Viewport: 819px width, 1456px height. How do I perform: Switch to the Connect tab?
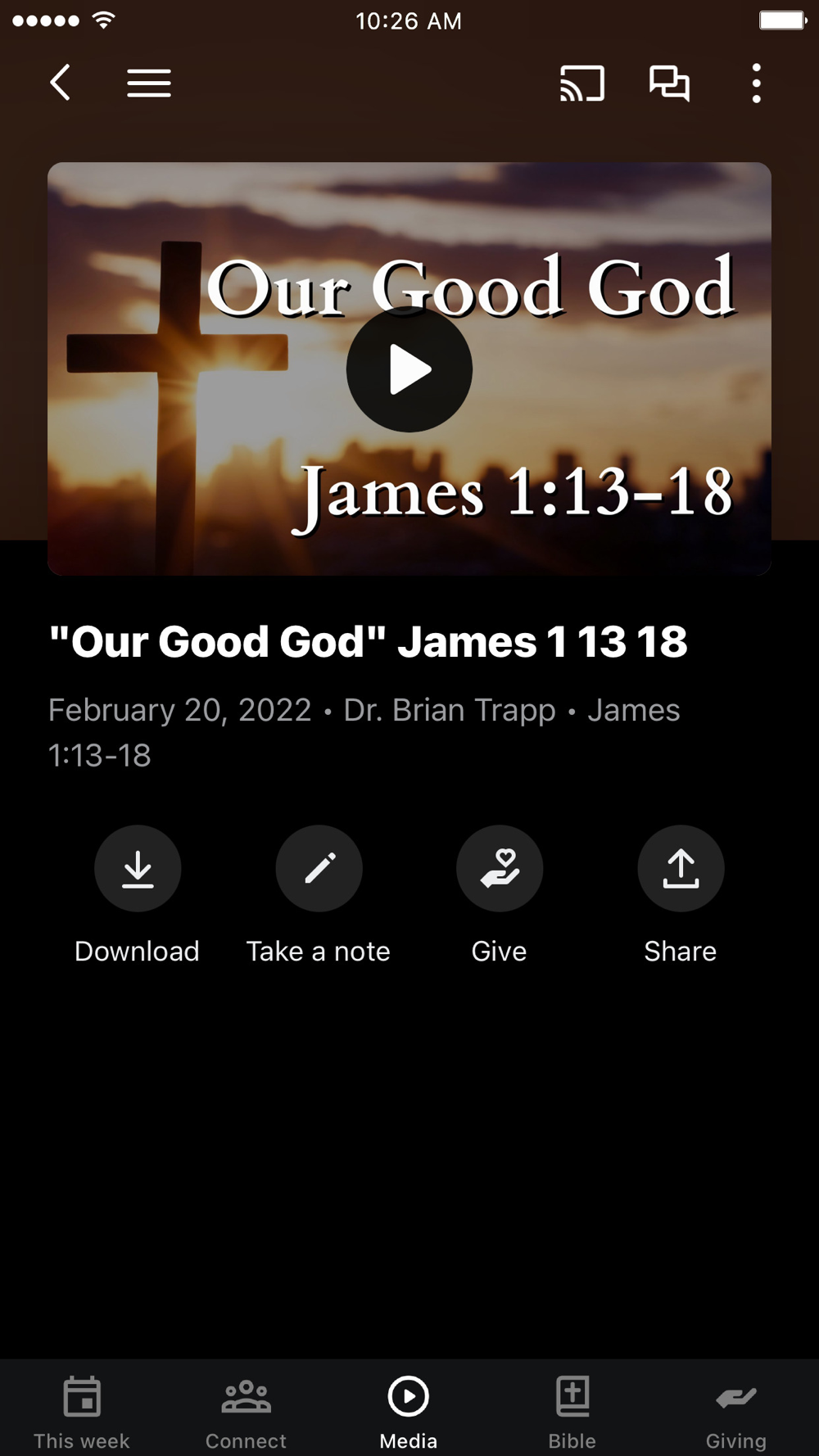(x=246, y=1412)
